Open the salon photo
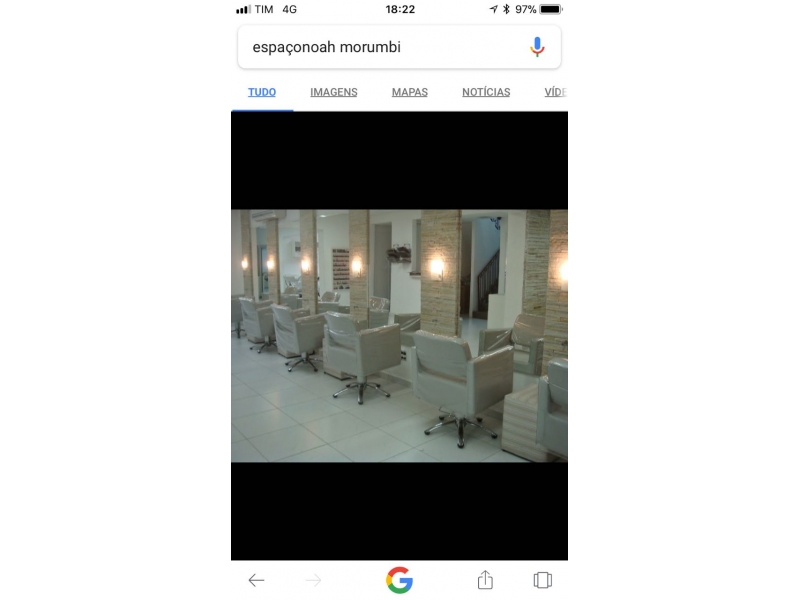Viewport: 800px width, 600px height. 399,335
